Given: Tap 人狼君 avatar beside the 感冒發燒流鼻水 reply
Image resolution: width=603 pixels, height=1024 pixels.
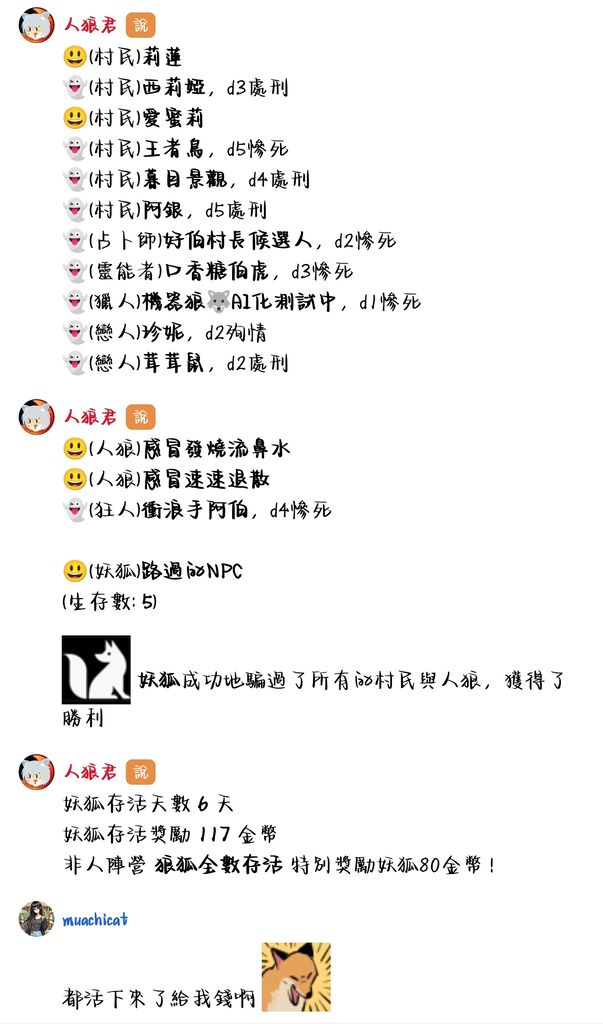Looking at the screenshot, I should point(36,417).
